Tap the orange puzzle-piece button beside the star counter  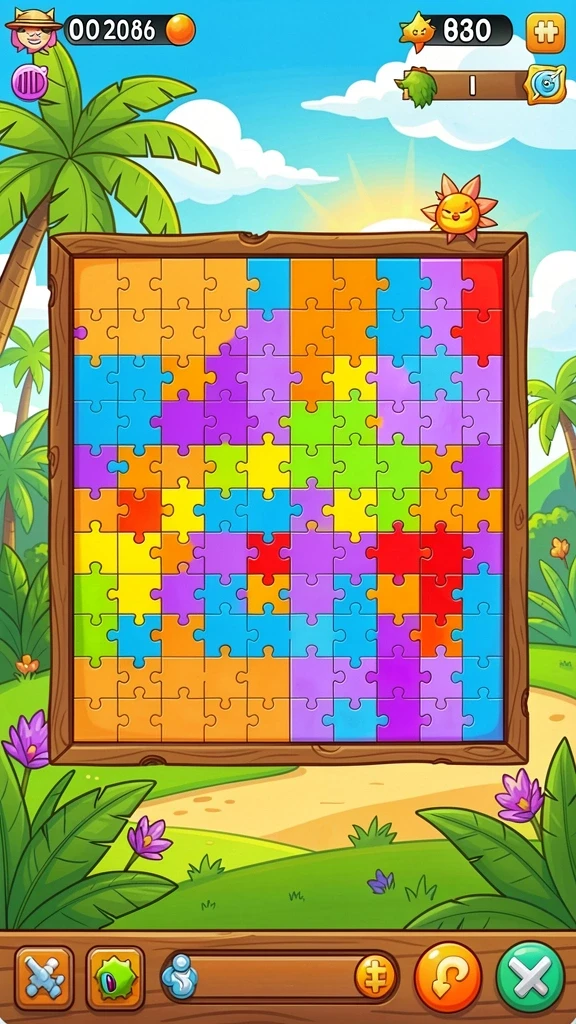(545, 33)
